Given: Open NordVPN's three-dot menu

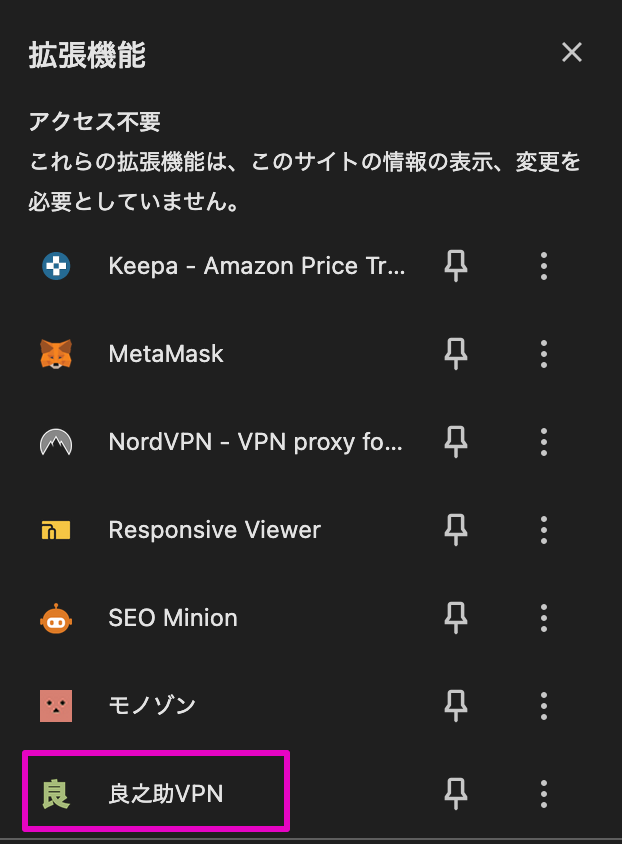Looking at the screenshot, I should 544,442.
